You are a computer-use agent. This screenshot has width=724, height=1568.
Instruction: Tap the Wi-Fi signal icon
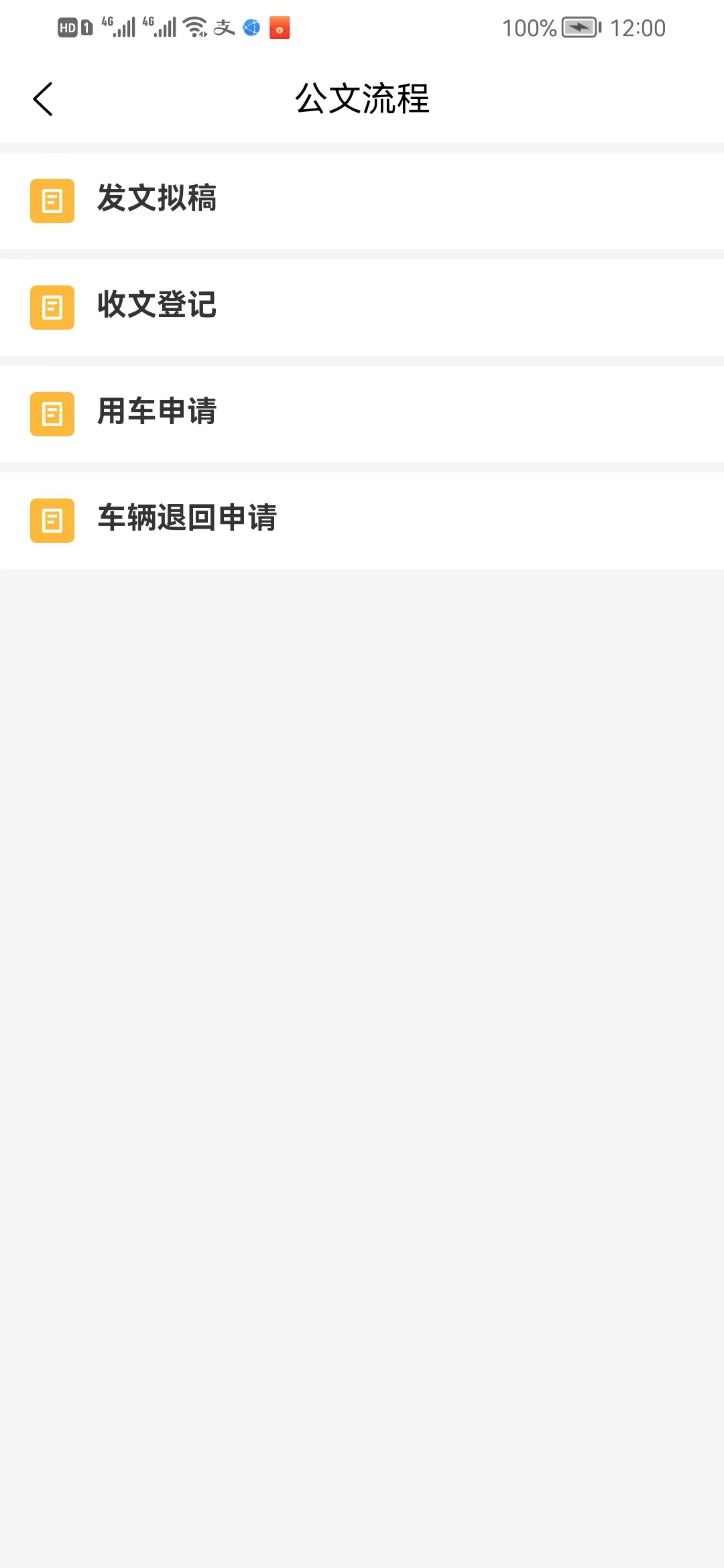[x=193, y=27]
